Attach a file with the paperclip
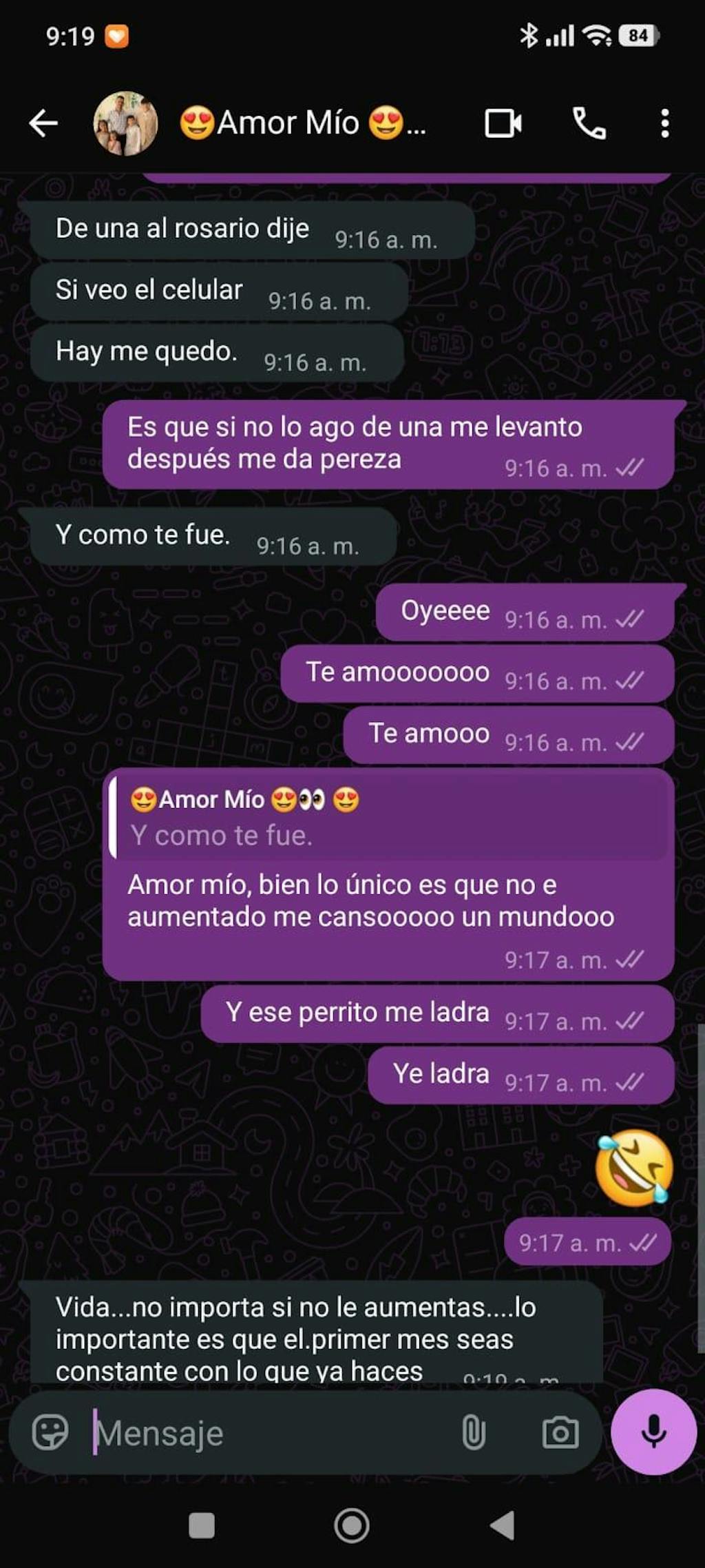The image size is (705, 1568). pos(474,1433)
